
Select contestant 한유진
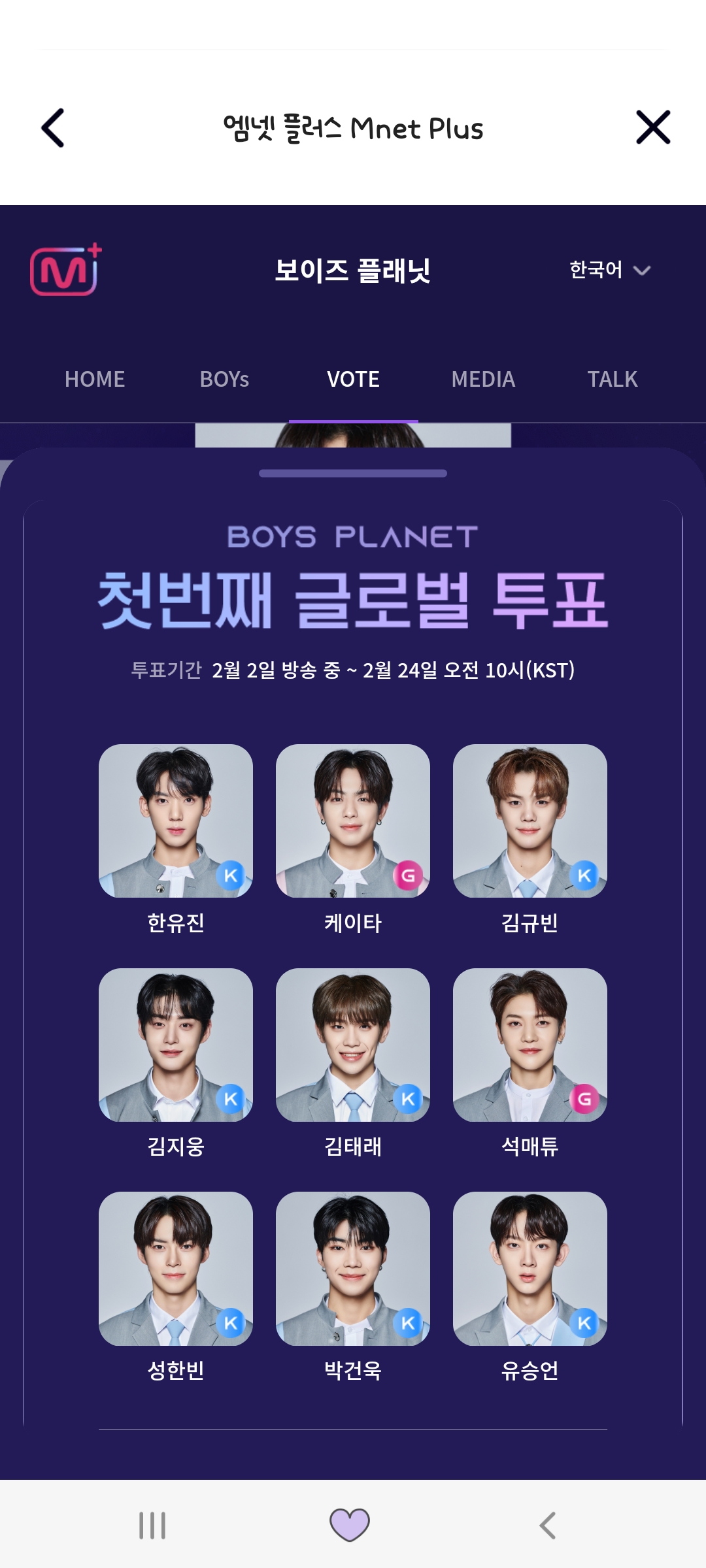point(176,821)
